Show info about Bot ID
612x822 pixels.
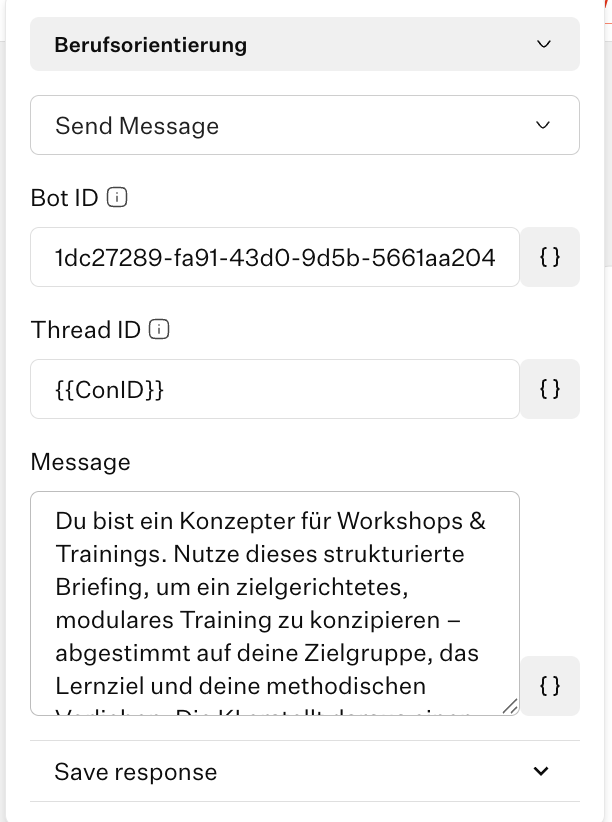pyautogui.click(x=117, y=198)
